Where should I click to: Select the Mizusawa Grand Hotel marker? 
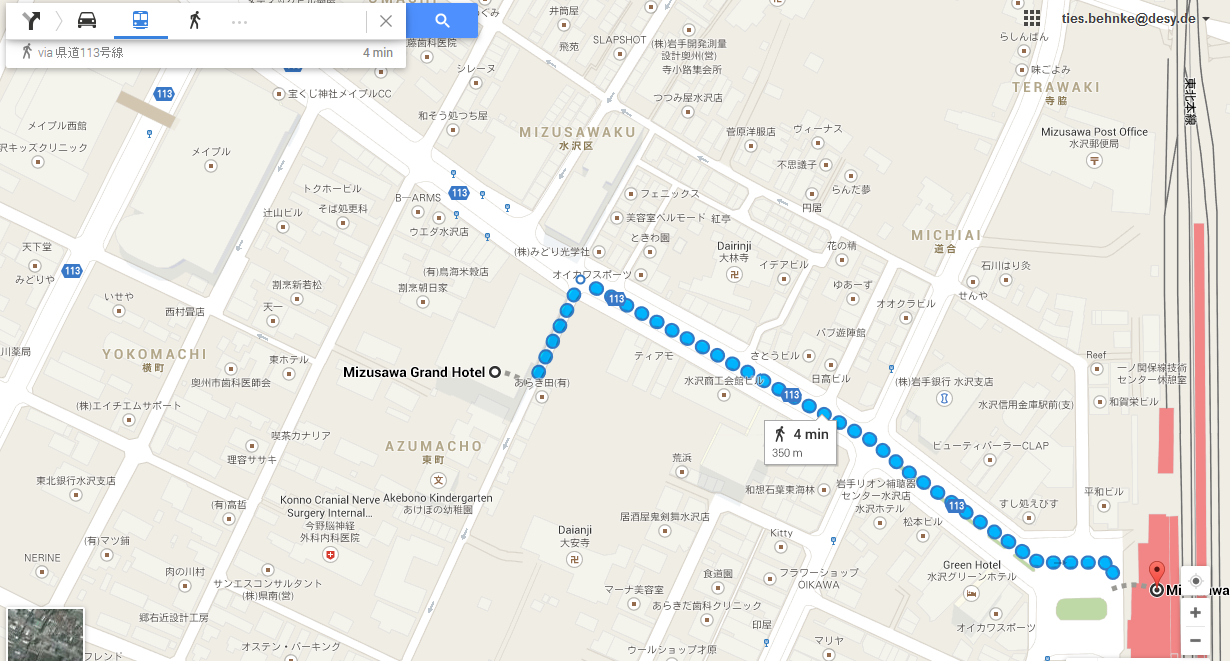coord(494,372)
